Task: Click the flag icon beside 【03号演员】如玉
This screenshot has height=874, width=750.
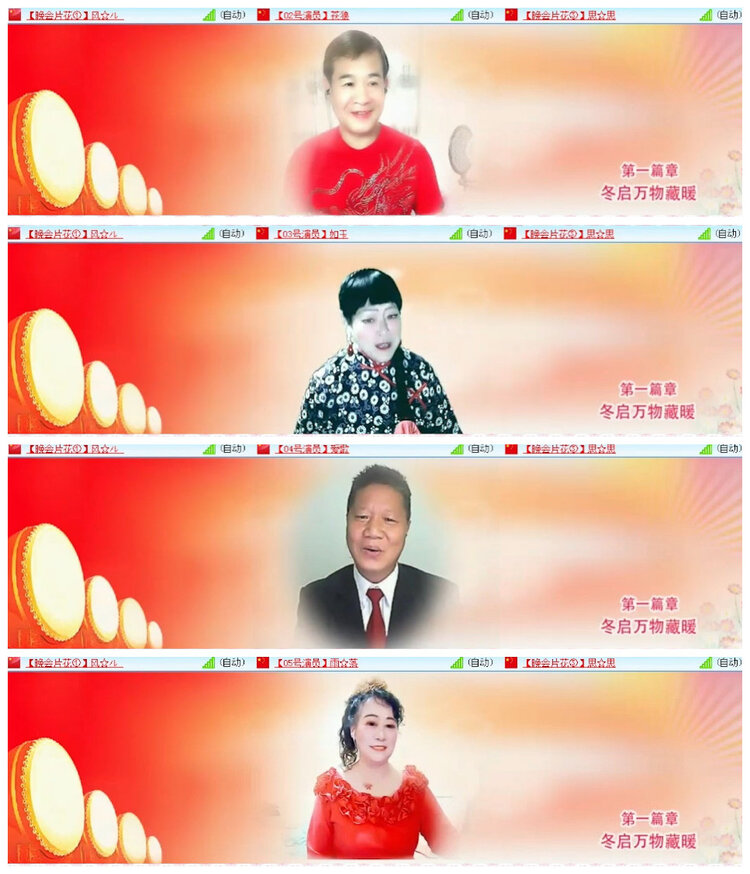Action: tap(263, 232)
